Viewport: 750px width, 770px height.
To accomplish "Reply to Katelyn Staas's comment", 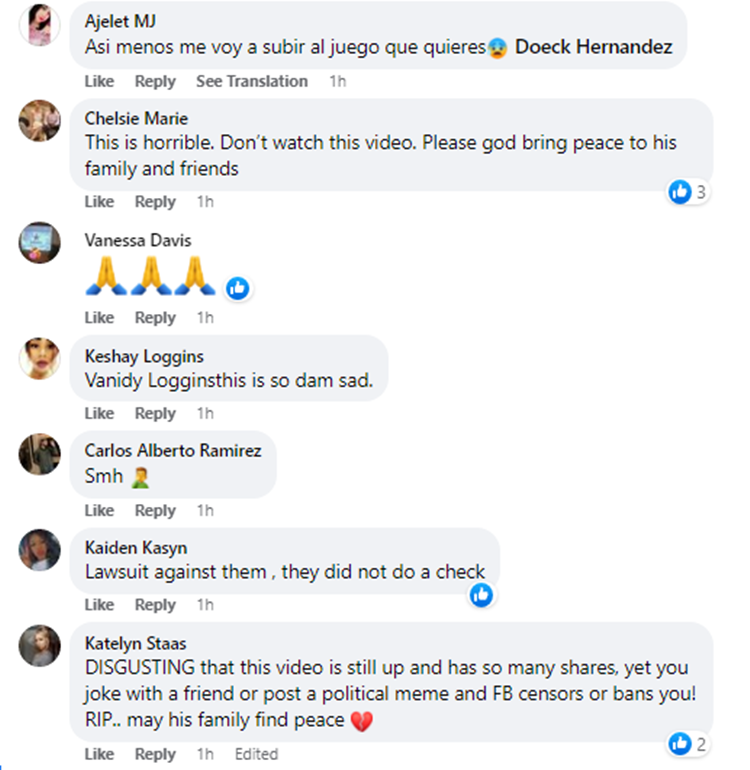I will (x=155, y=754).
